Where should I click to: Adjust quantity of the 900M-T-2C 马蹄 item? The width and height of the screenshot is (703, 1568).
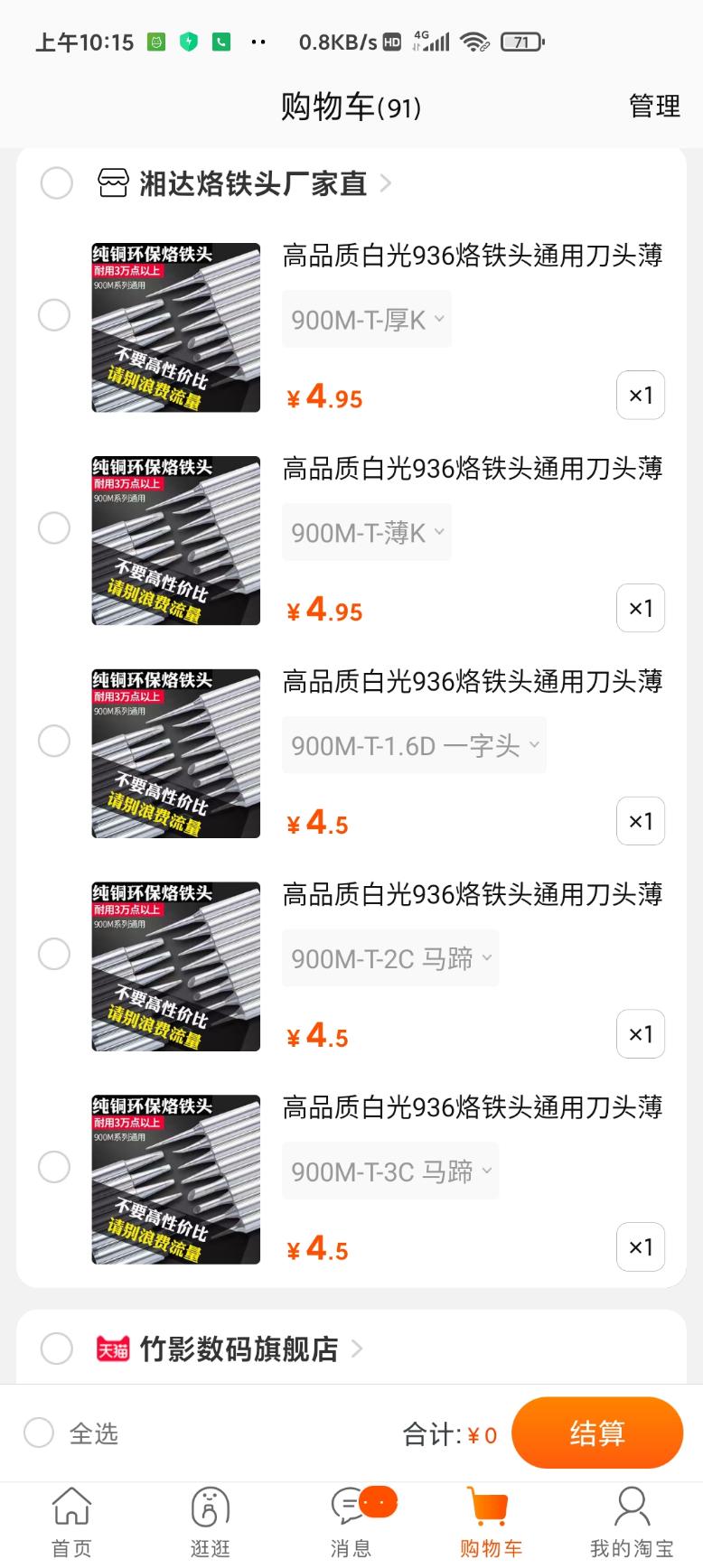pyautogui.click(x=641, y=1034)
